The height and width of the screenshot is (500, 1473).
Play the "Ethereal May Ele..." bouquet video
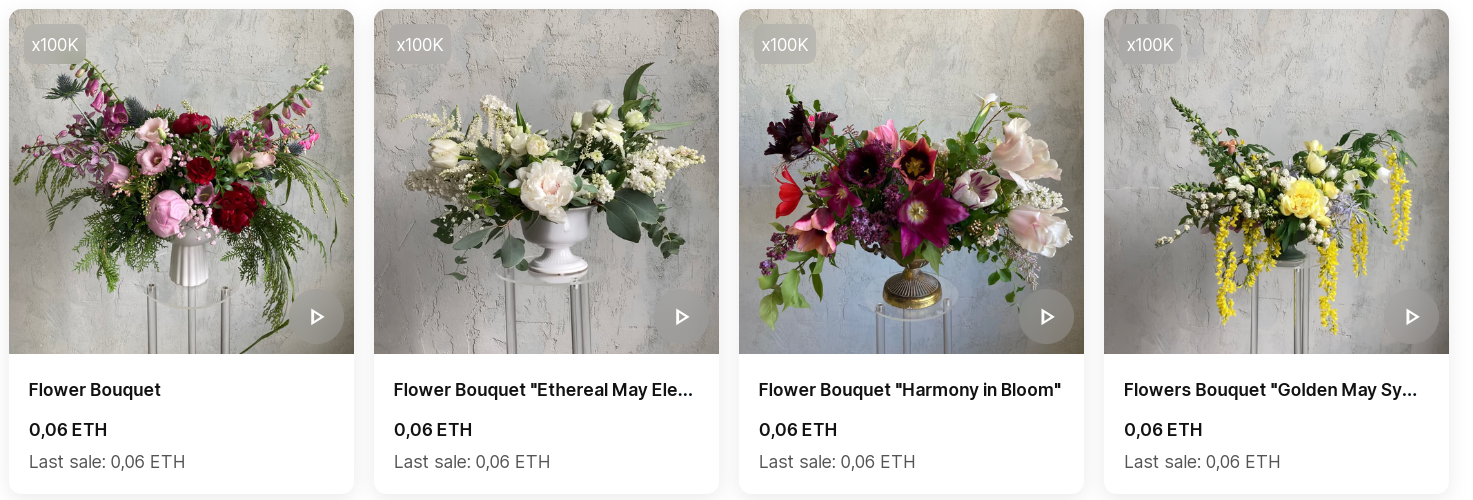click(682, 317)
